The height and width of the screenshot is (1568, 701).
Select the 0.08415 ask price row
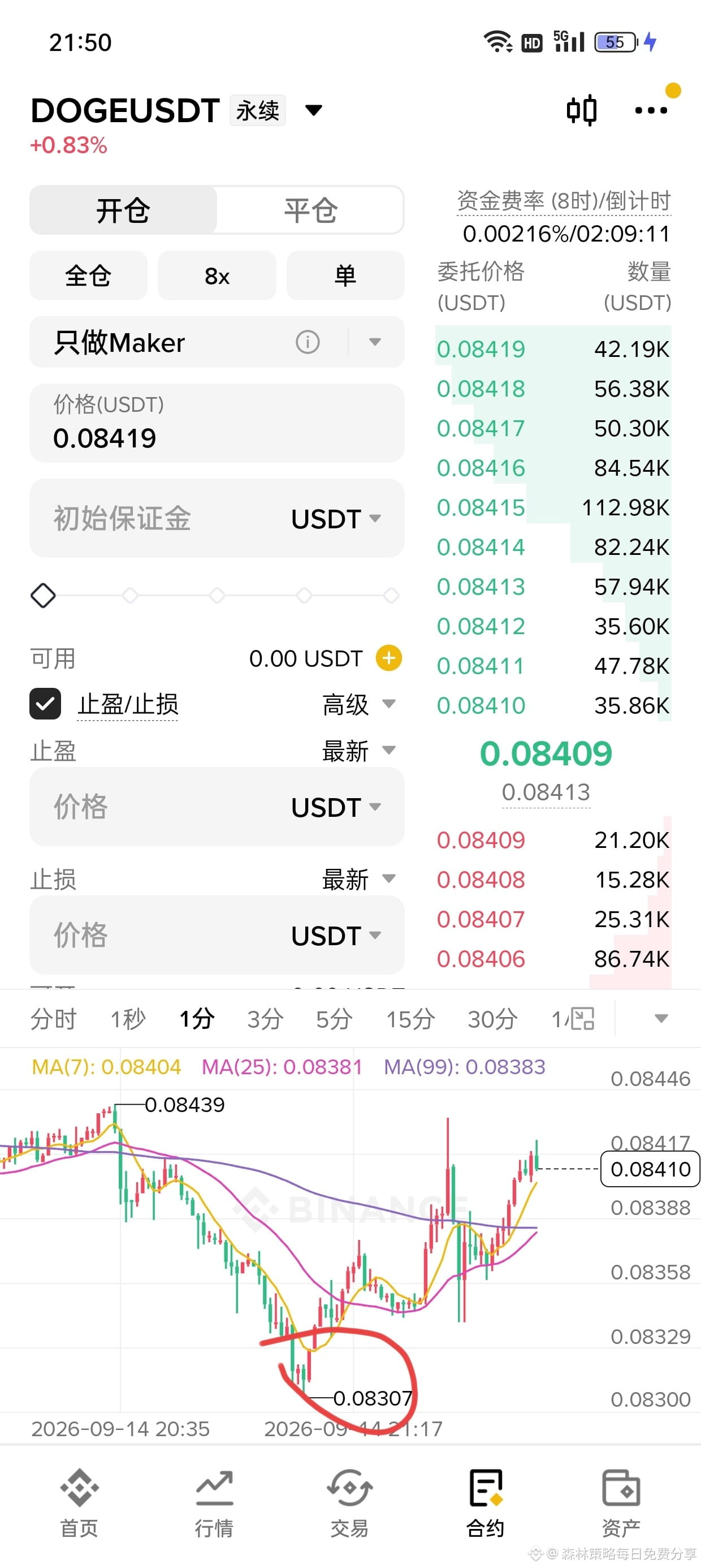pos(553,507)
